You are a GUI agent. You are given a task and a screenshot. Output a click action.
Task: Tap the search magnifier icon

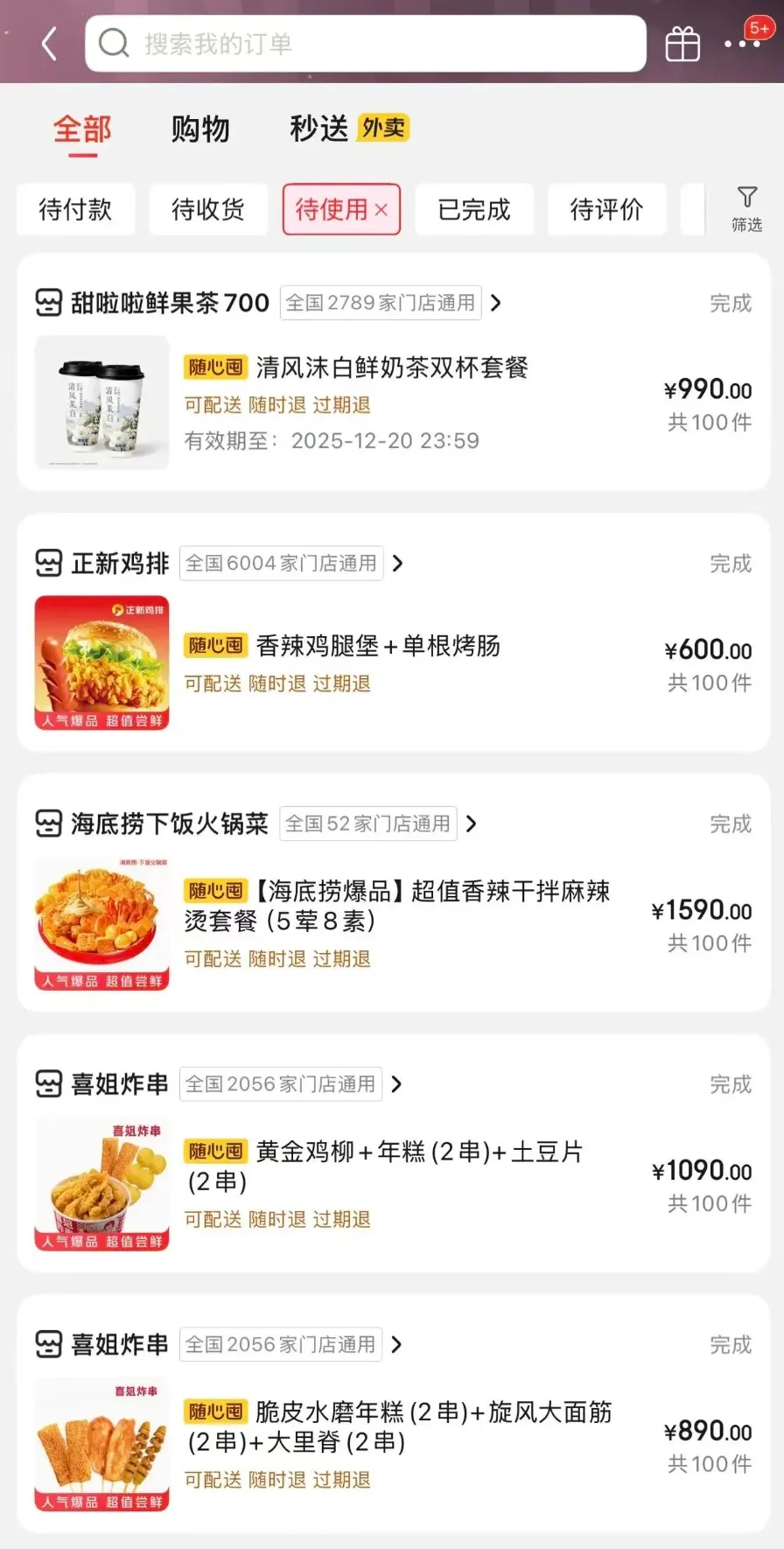114,43
